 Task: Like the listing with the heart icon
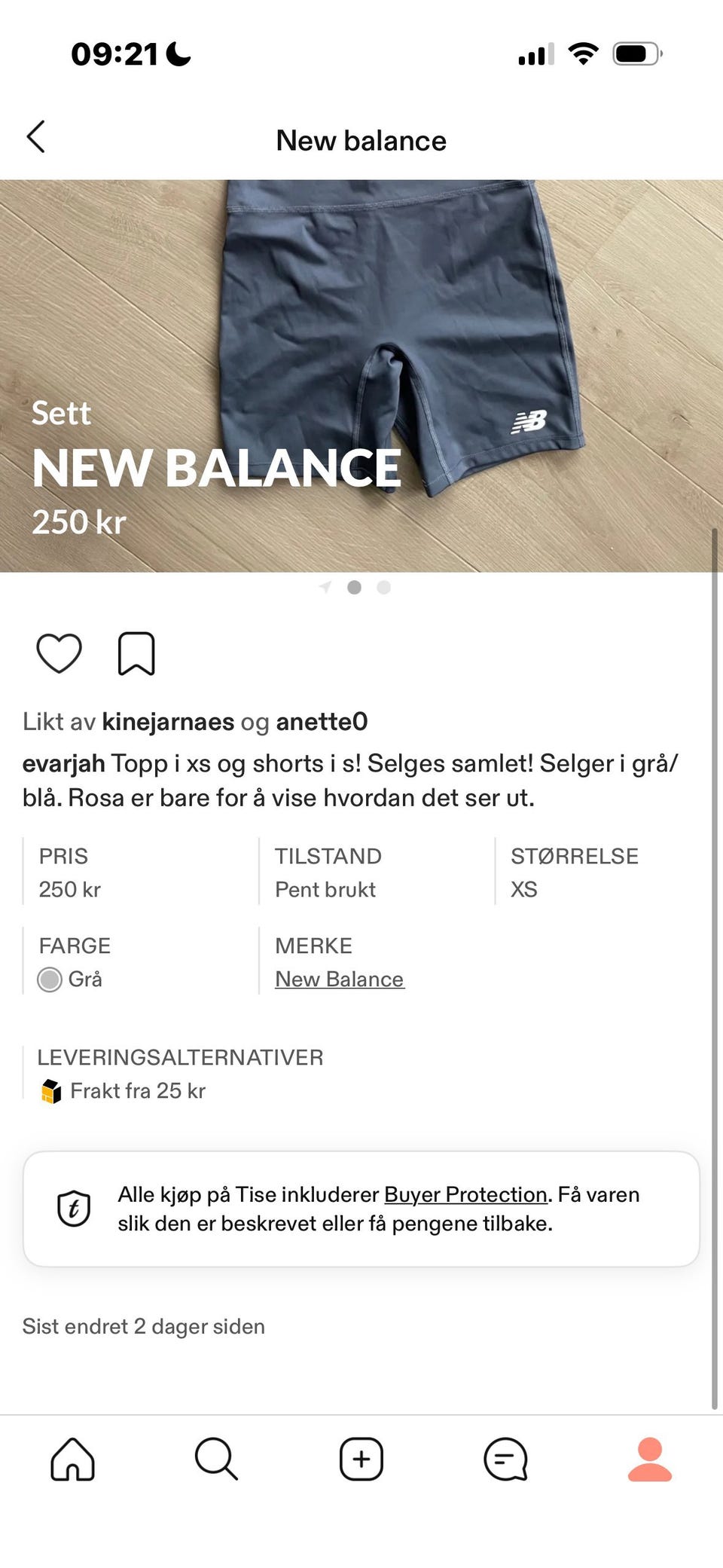click(x=59, y=653)
